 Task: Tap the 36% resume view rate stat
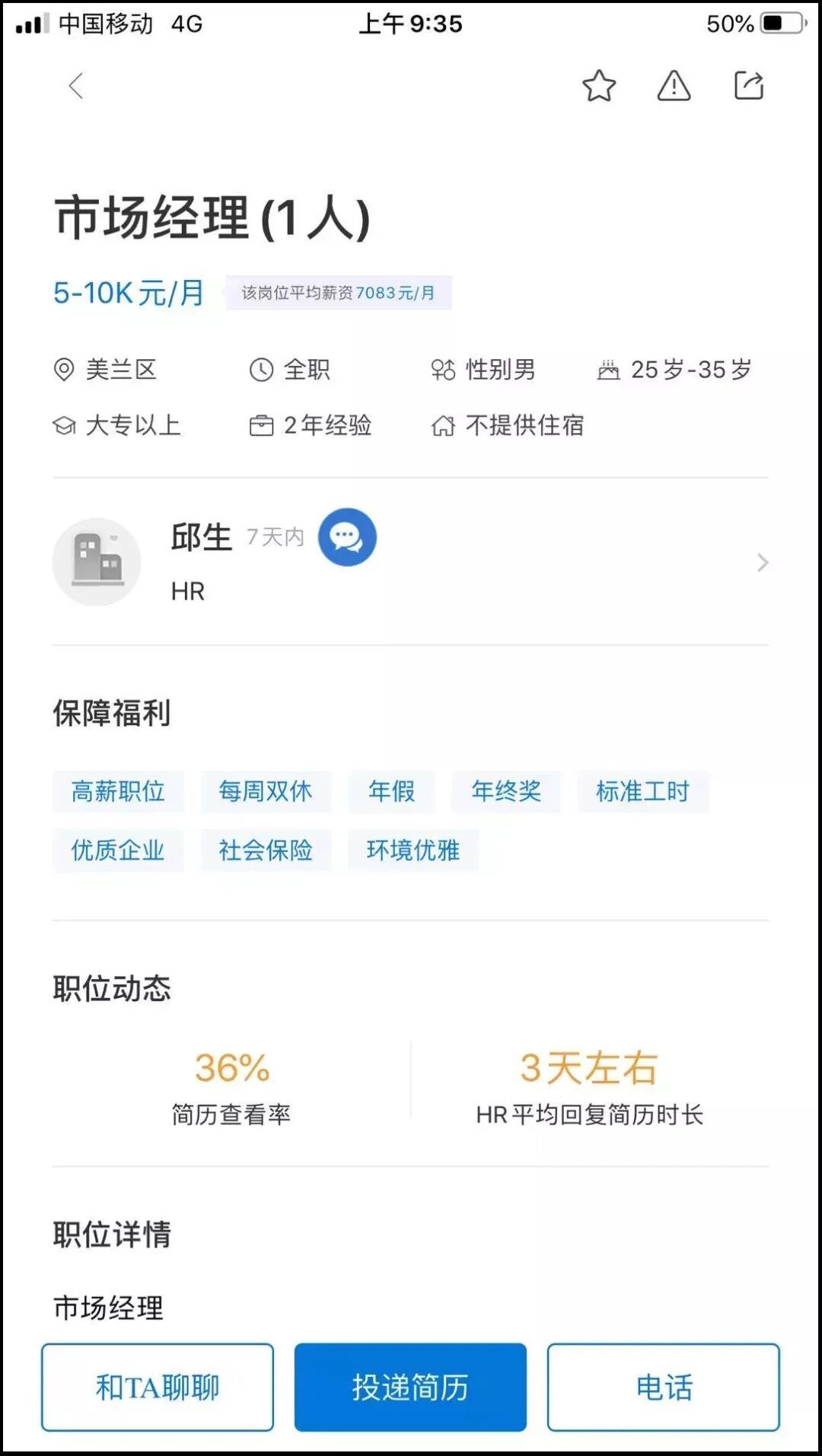[x=230, y=1068]
